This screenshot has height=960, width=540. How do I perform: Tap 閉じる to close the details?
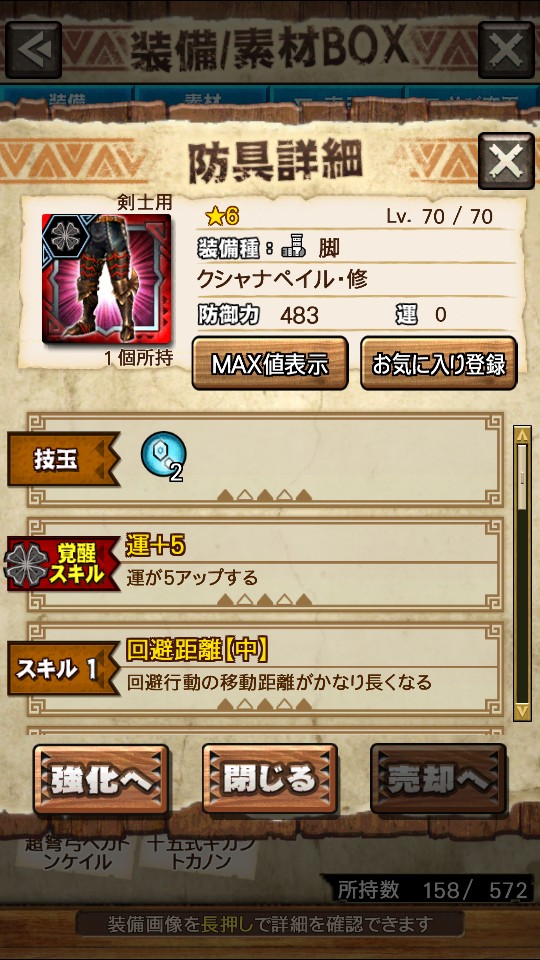click(x=270, y=779)
